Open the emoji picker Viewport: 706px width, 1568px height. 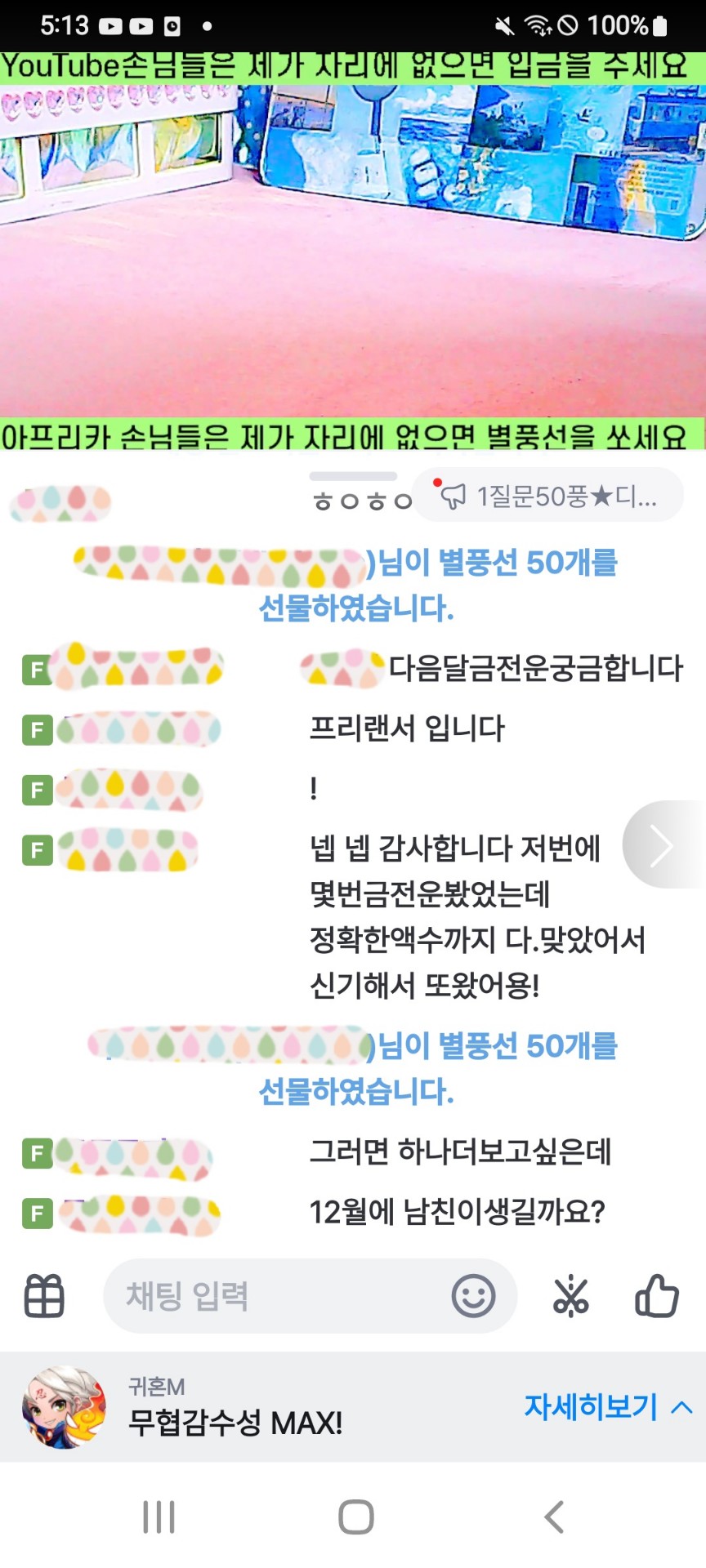(473, 1295)
